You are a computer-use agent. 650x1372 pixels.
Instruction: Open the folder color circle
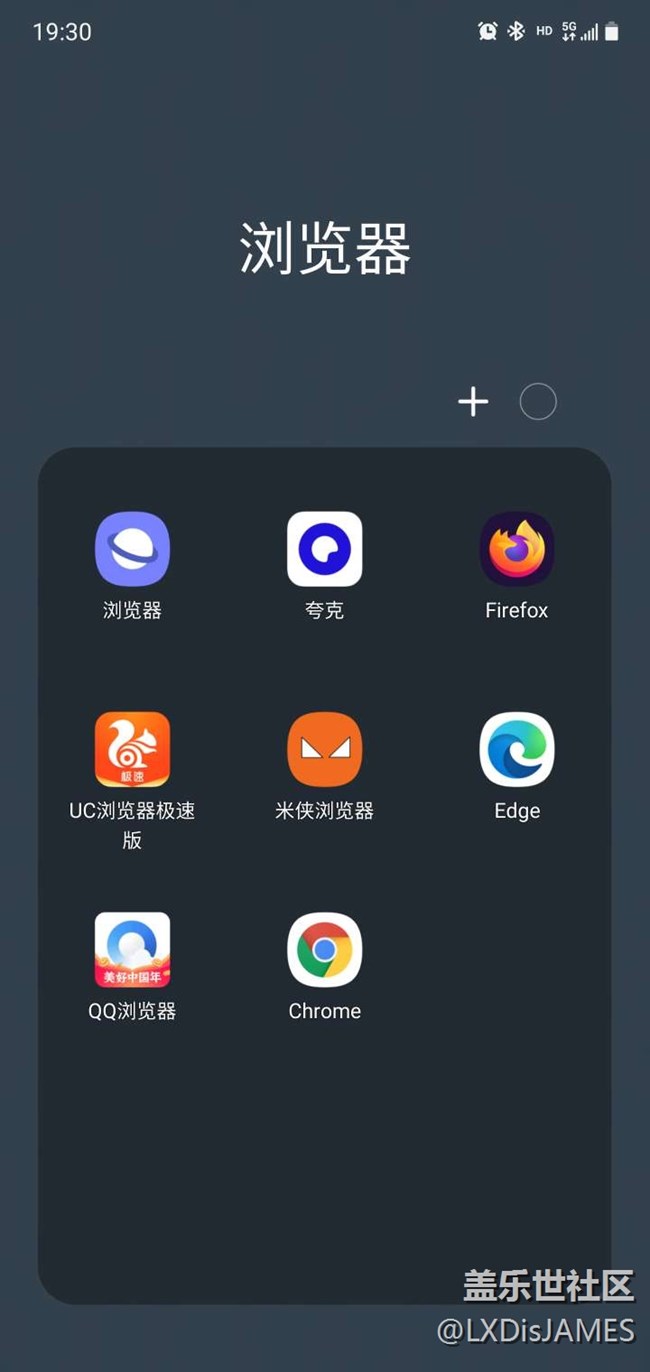[x=538, y=402]
